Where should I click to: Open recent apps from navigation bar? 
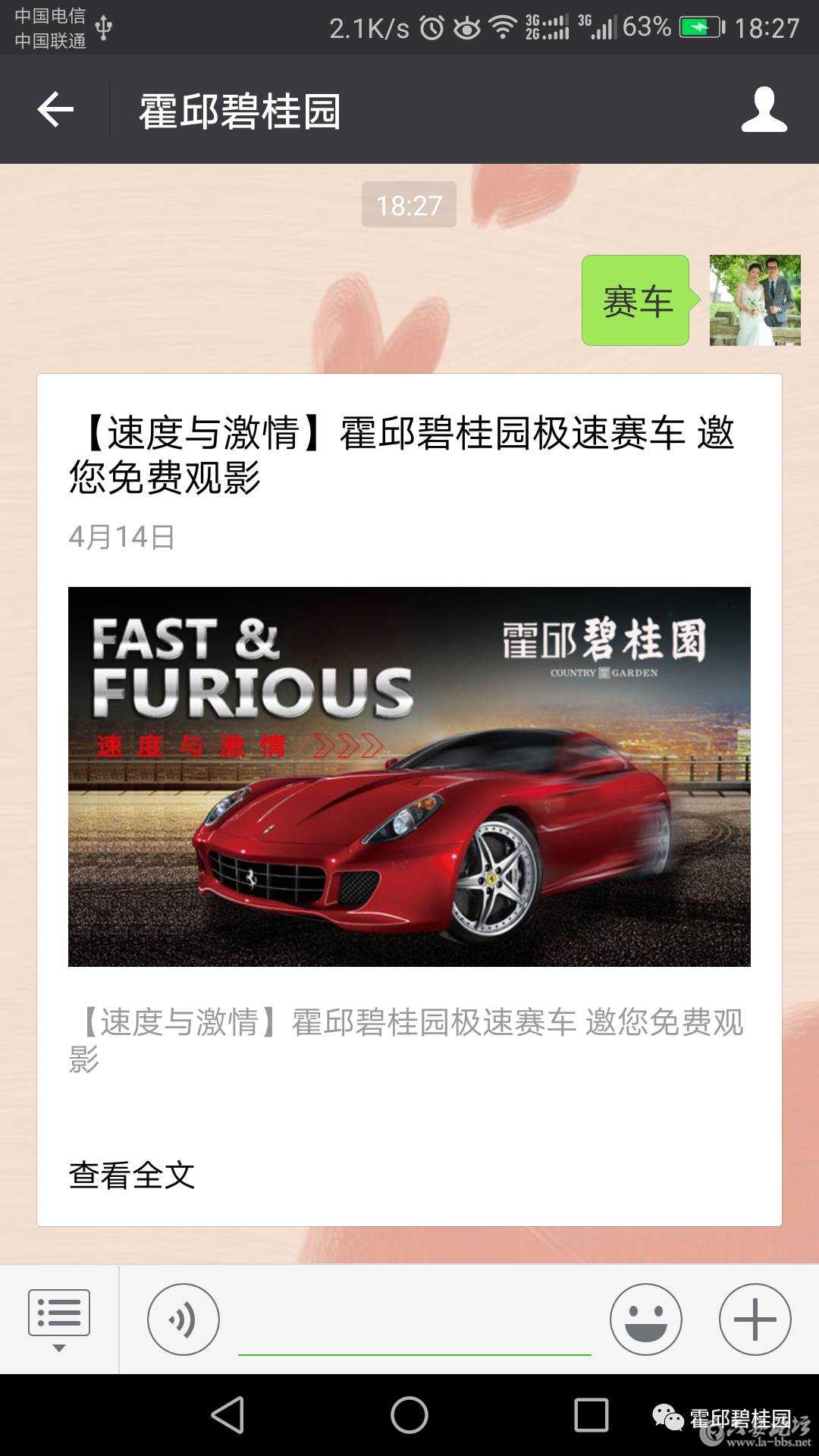(x=591, y=1415)
